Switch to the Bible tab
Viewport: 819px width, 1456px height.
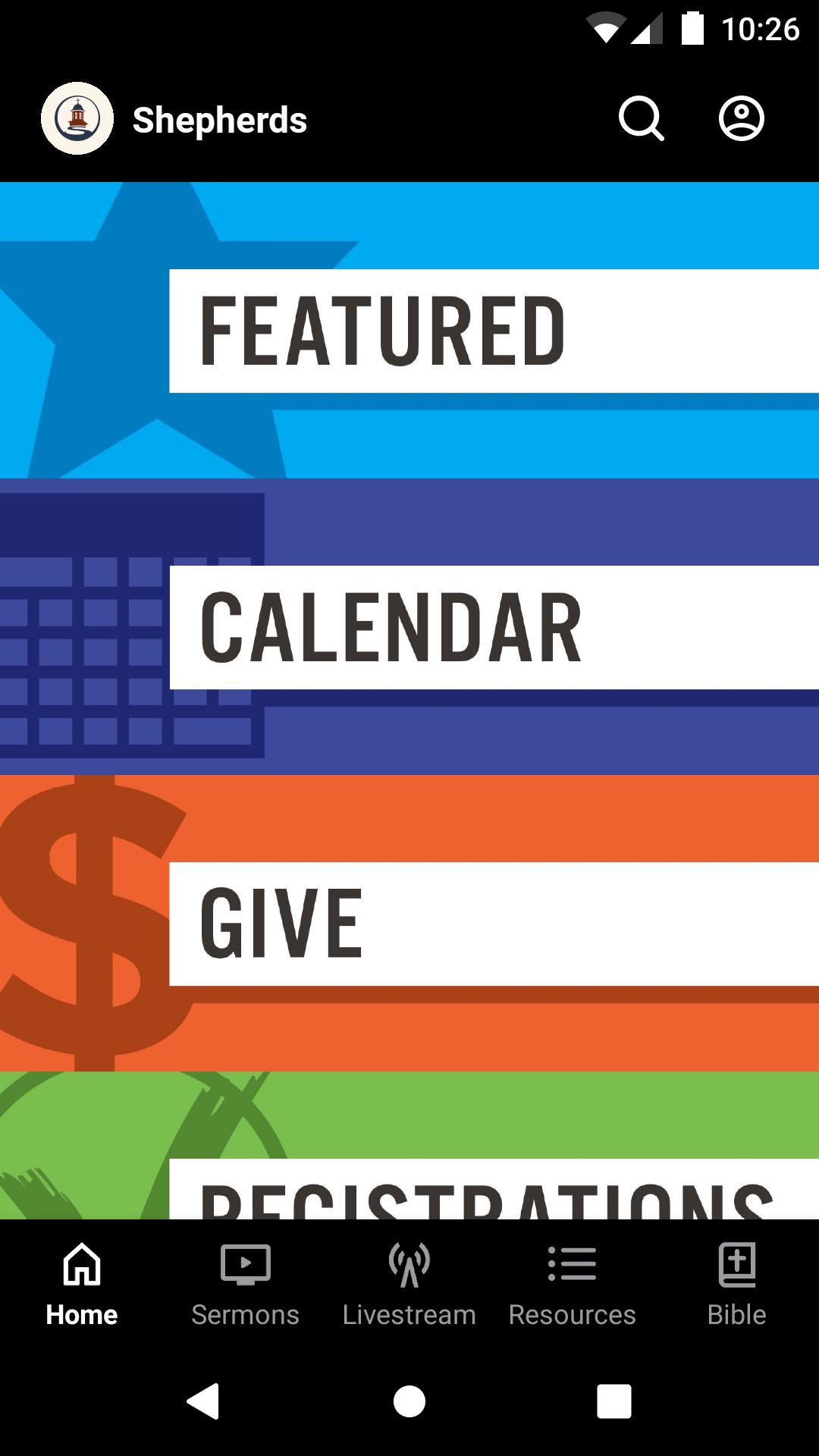coord(736,1282)
